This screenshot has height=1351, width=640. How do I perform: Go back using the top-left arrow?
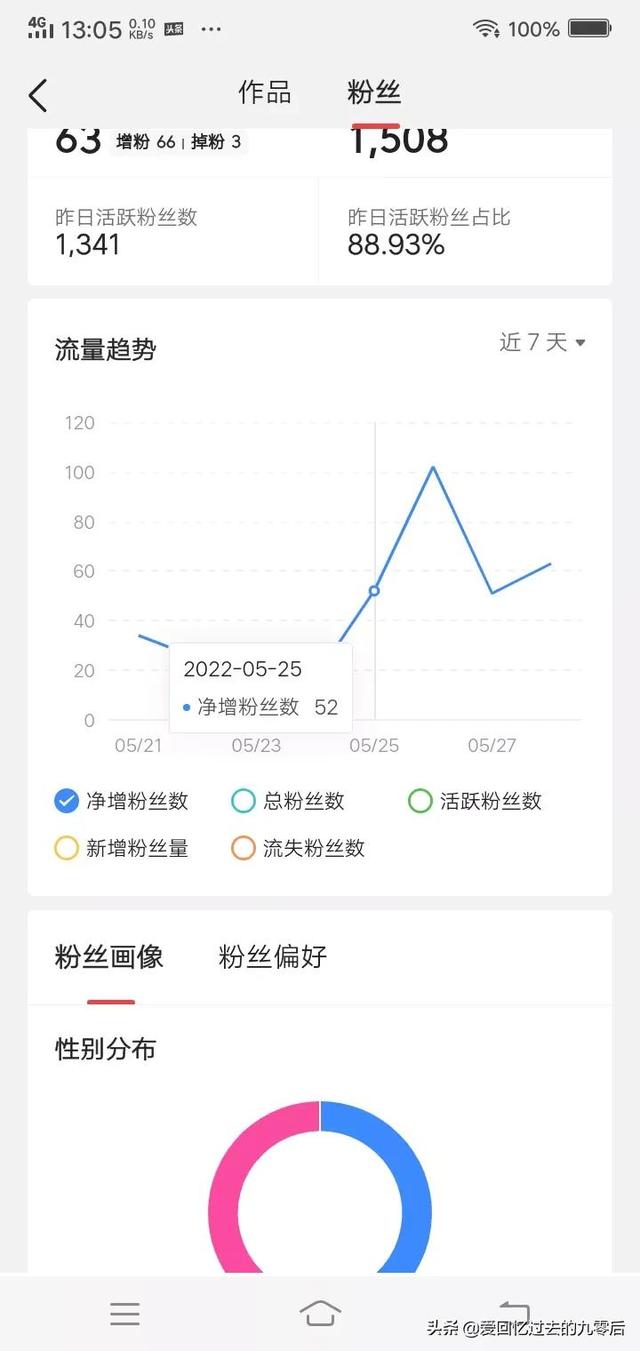[x=38, y=95]
